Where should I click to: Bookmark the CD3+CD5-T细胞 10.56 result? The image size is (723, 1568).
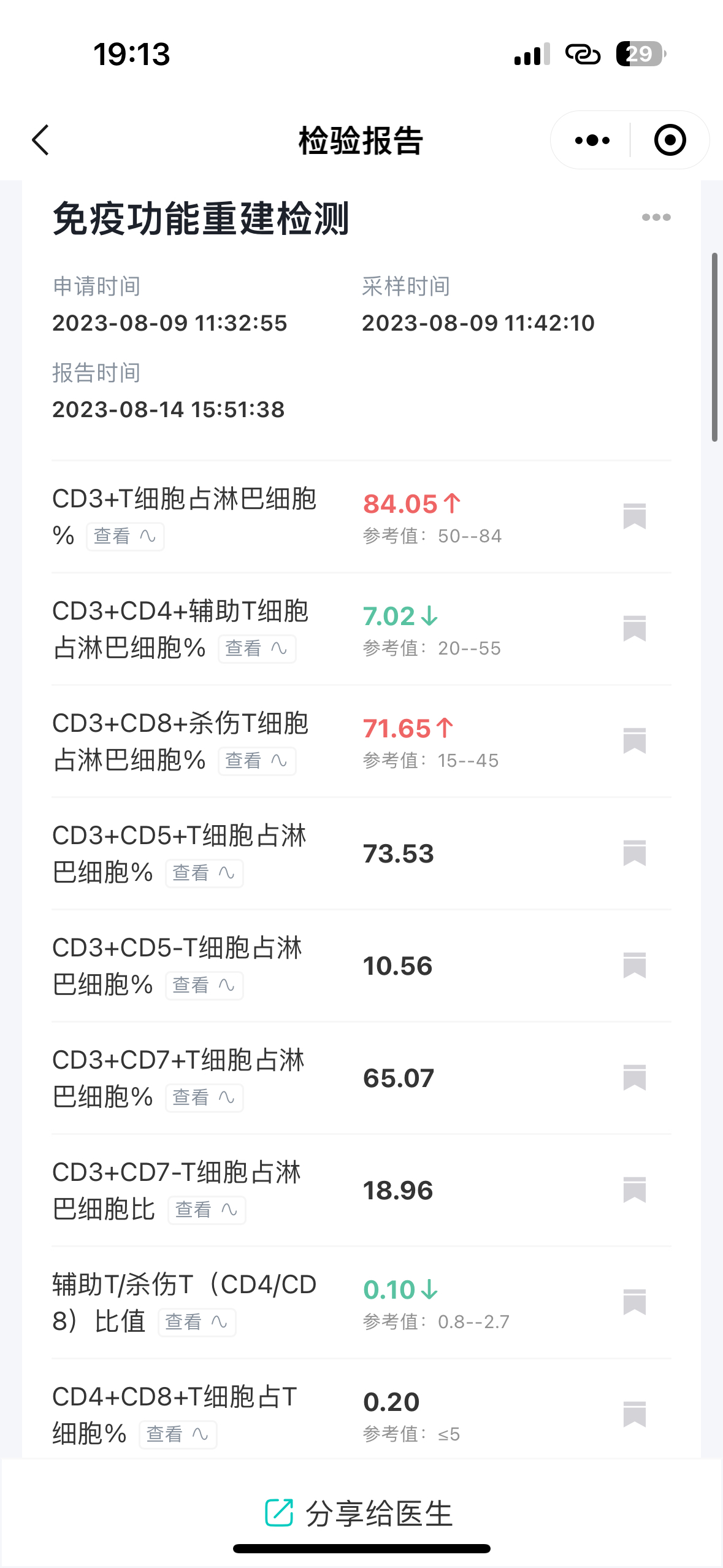tap(635, 965)
